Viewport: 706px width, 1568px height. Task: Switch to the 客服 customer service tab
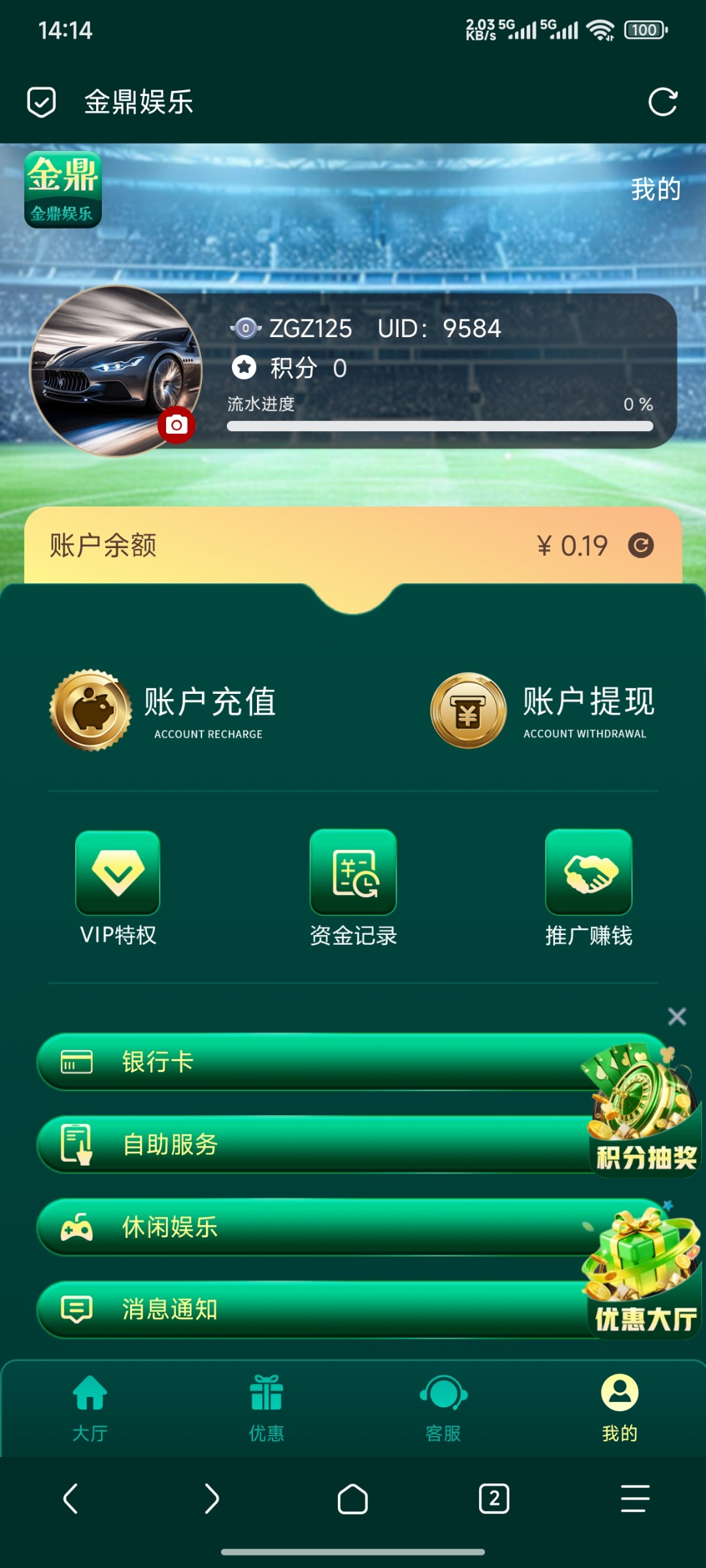443,1408
